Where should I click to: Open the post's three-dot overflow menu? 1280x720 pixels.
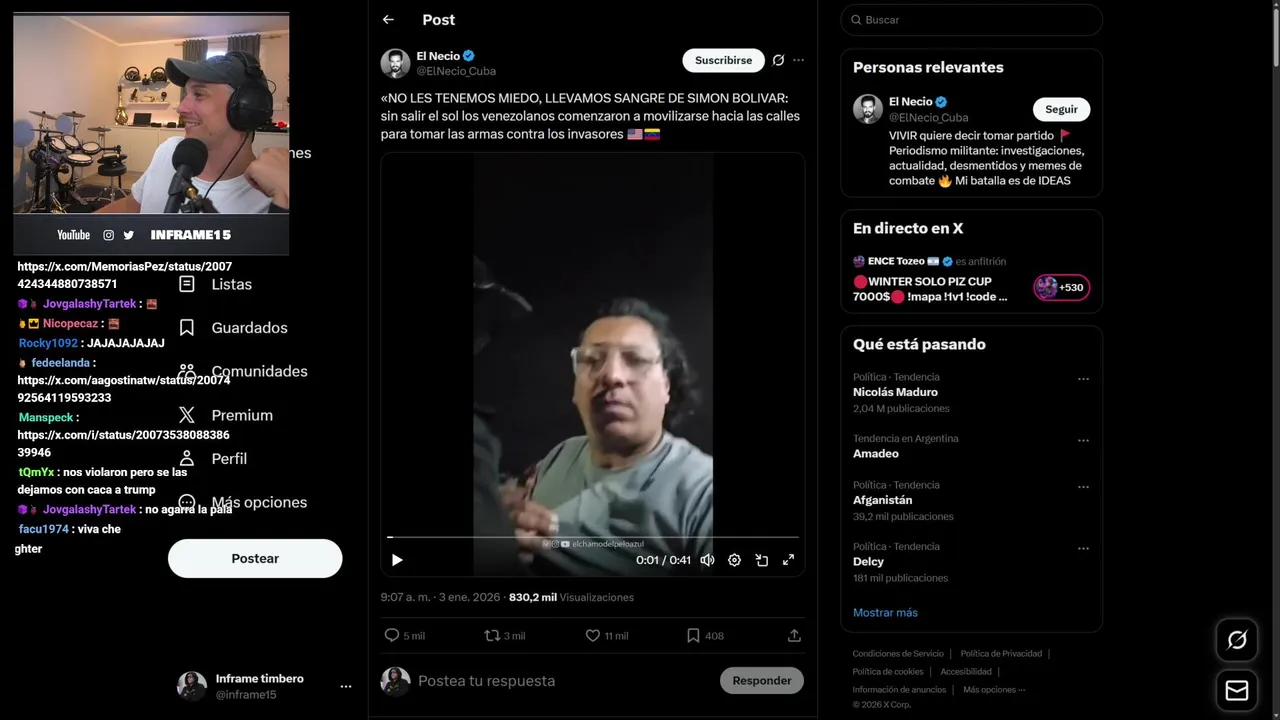(x=798, y=60)
